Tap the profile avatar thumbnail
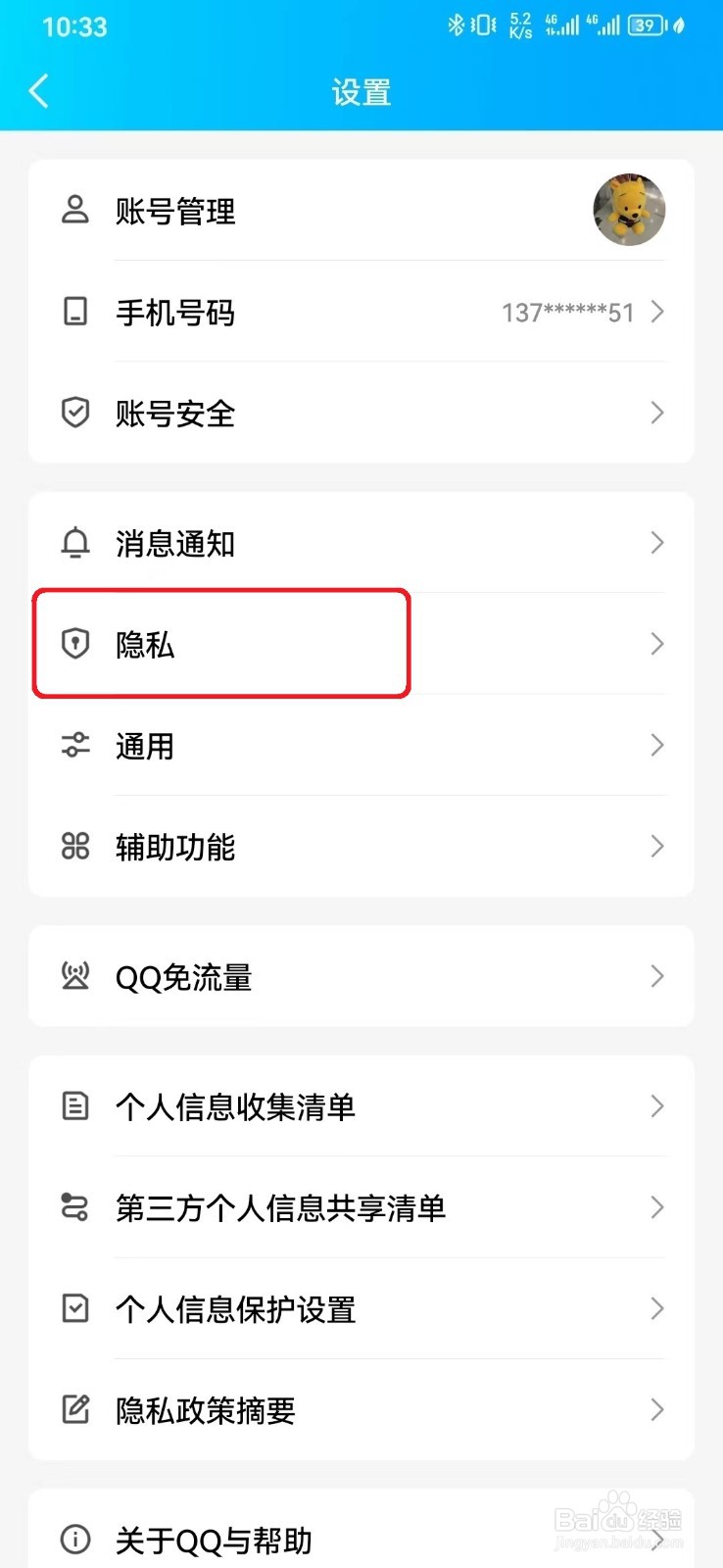Viewport: 723px width, 1568px height. point(628,209)
